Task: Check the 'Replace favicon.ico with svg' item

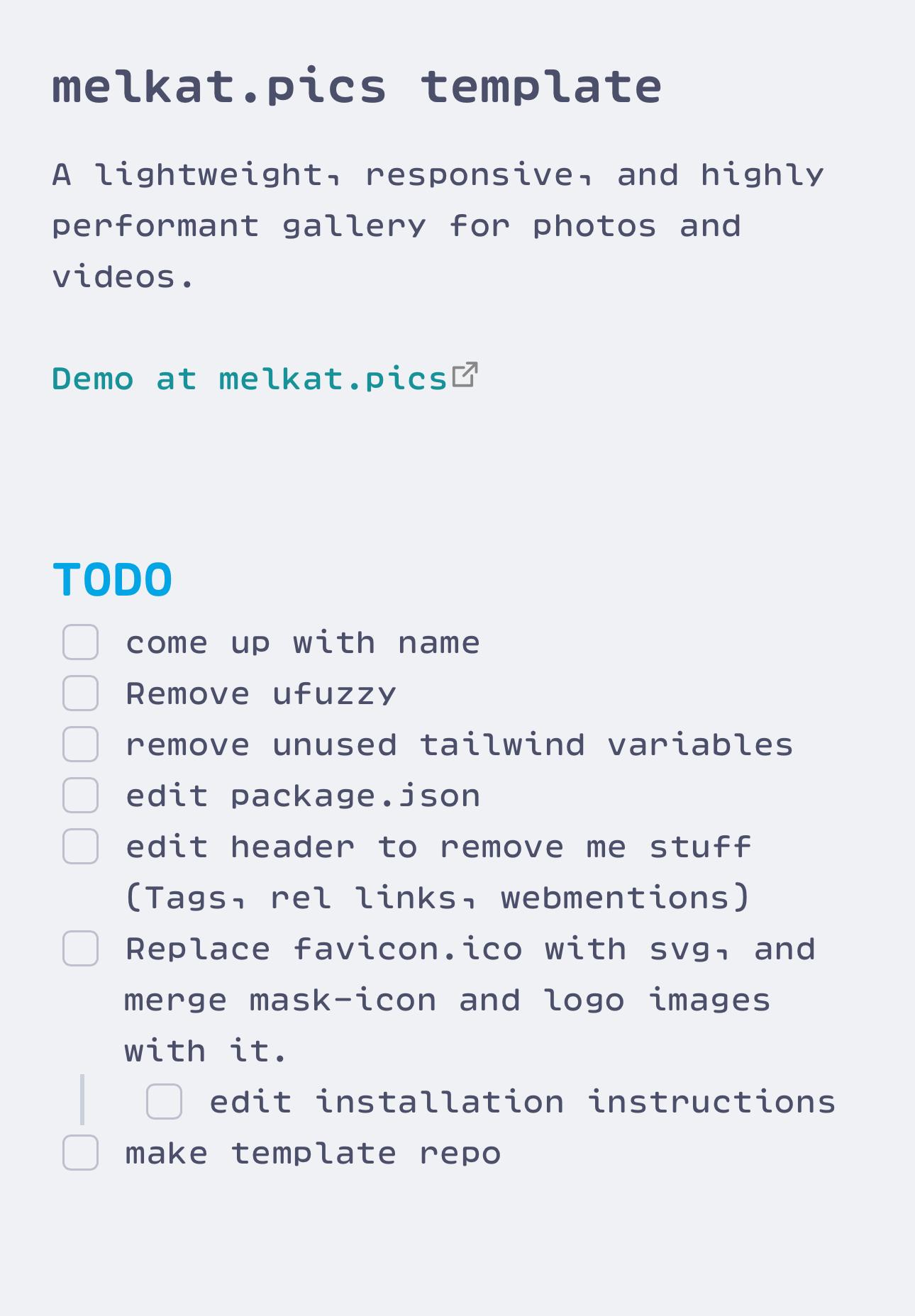Action: point(80,949)
